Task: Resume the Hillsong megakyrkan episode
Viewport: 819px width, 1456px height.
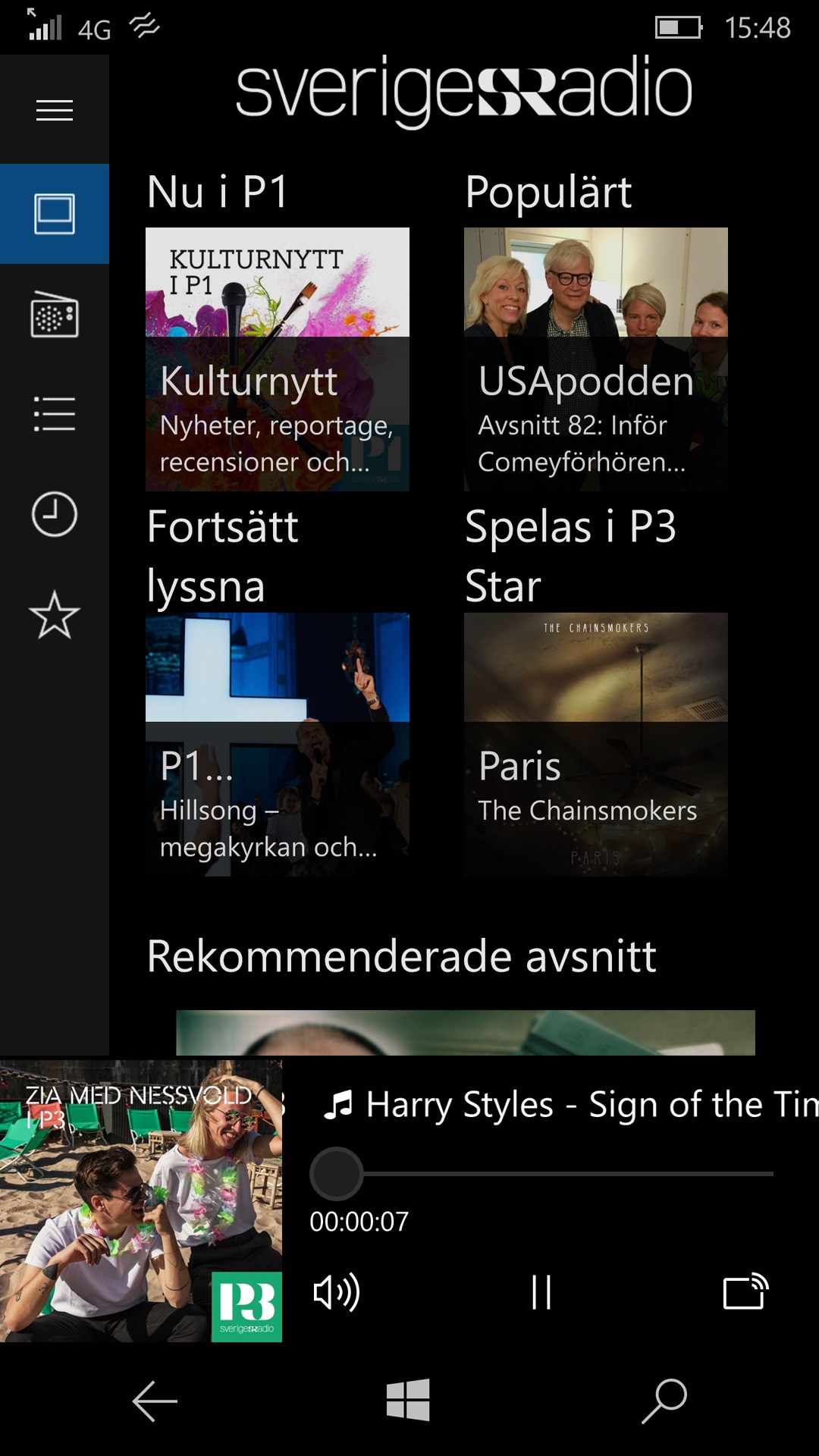Action: coord(278,745)
